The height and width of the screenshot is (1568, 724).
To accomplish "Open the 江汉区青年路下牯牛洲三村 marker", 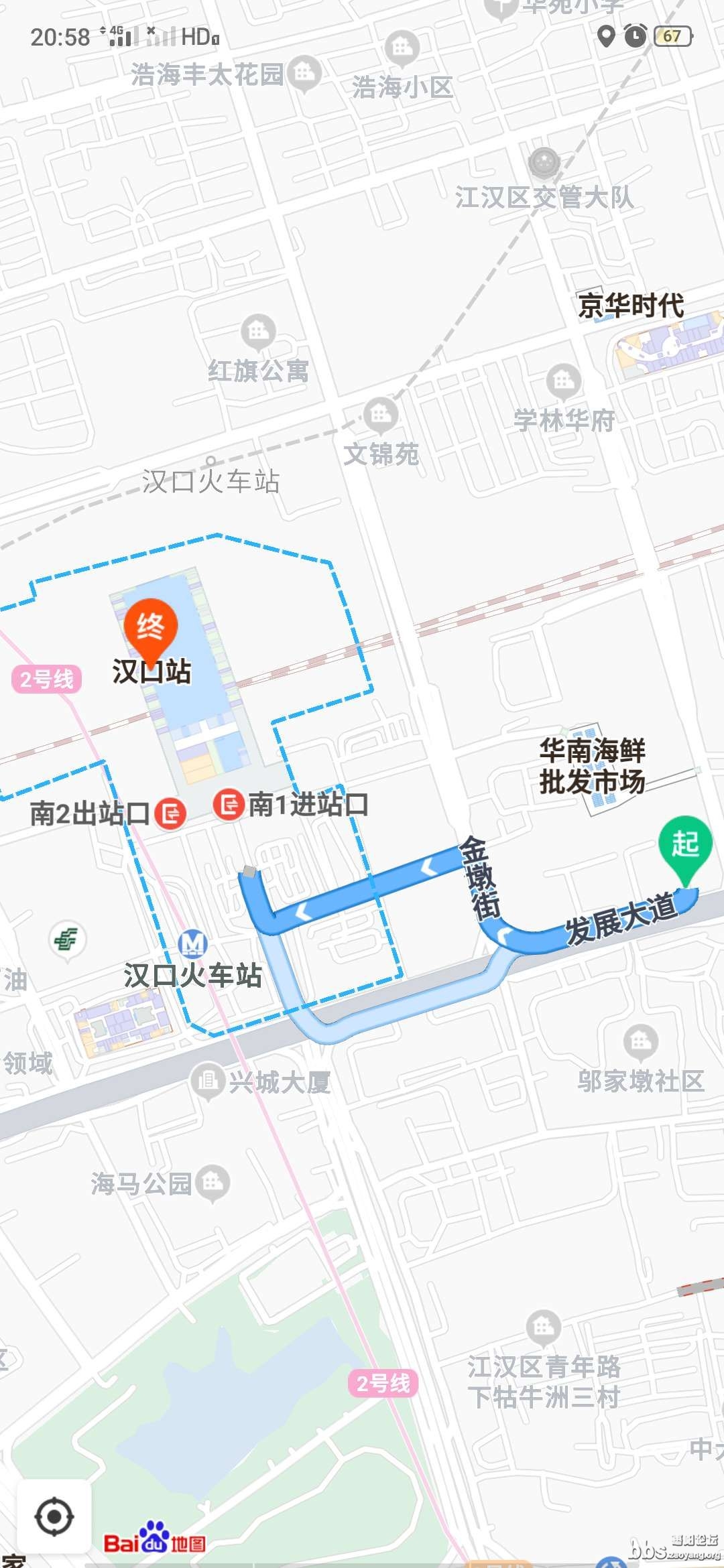I will point(544,1326).
